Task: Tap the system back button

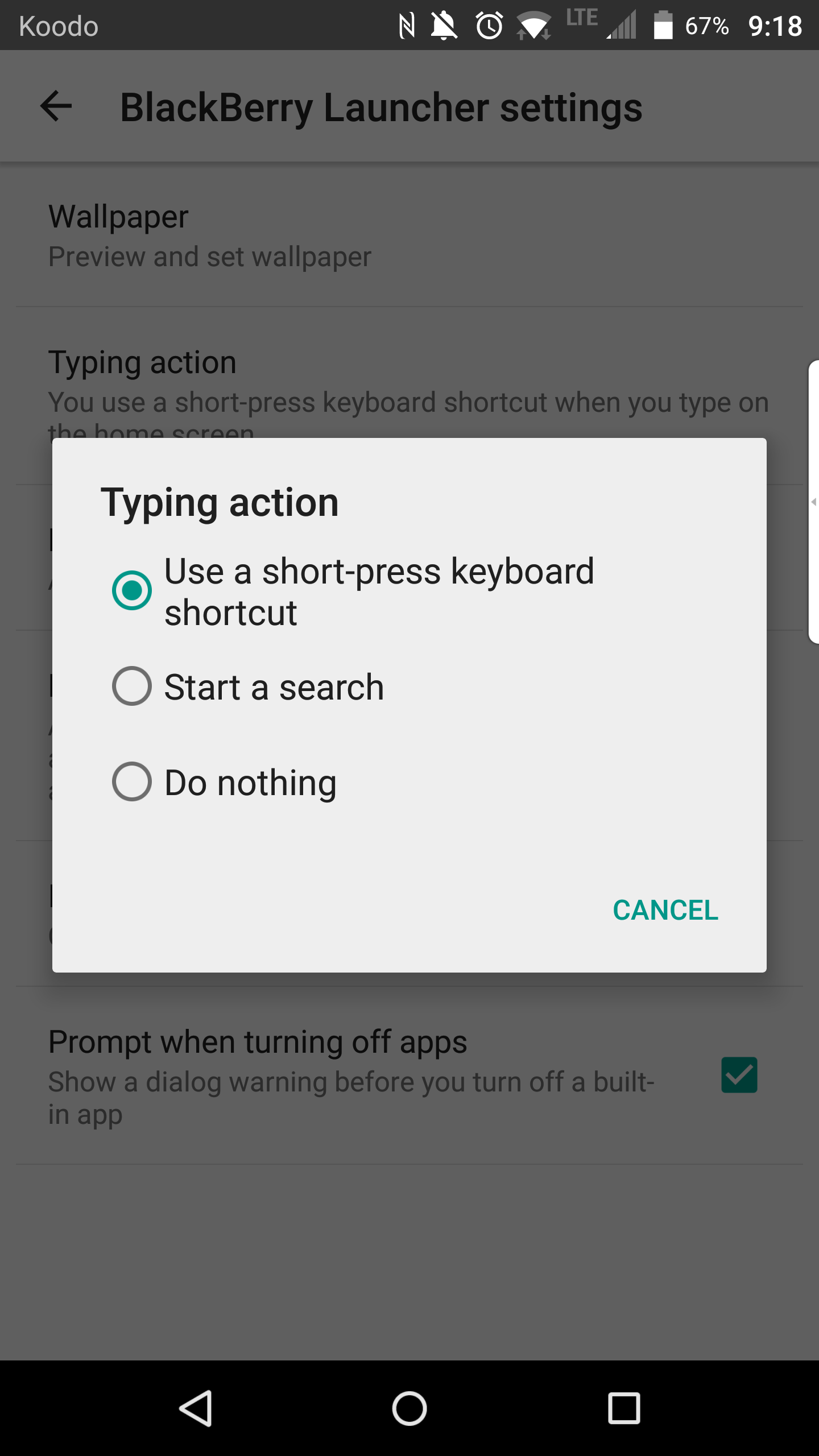Action: (196, 1408)
